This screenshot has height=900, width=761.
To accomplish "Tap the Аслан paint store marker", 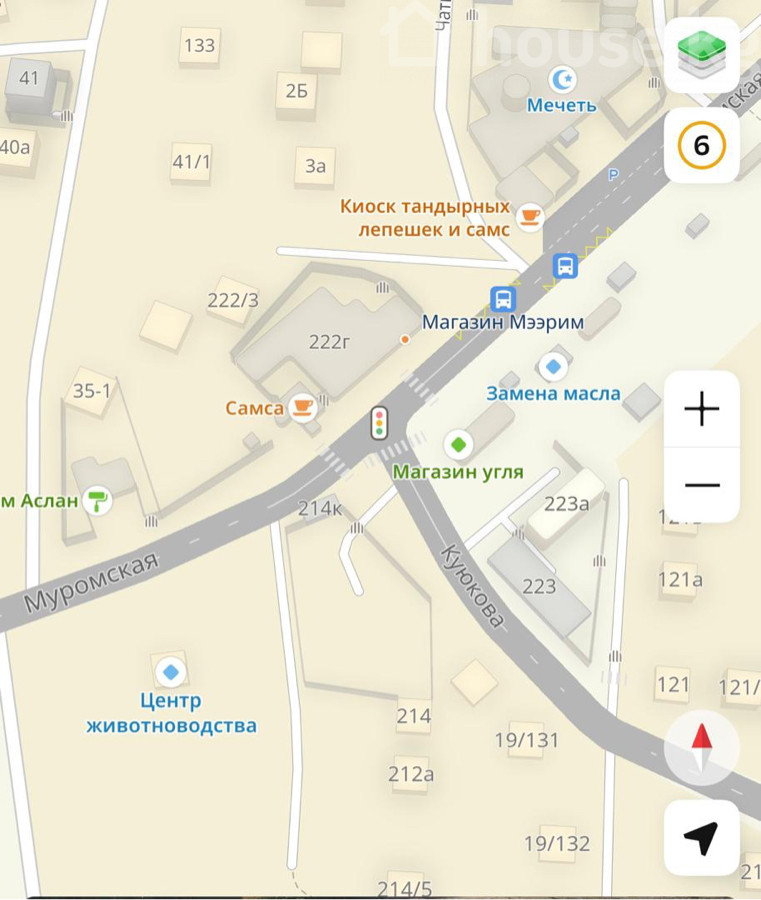I will tap(98, 500).
